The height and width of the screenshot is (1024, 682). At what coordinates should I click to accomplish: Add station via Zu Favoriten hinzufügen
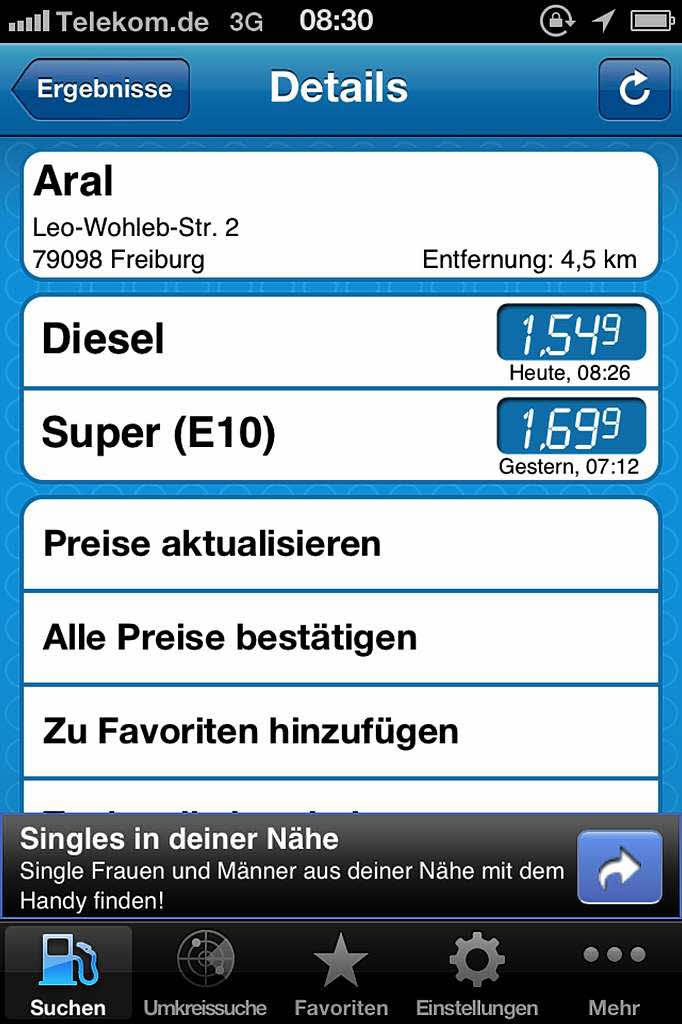[340, 731]
